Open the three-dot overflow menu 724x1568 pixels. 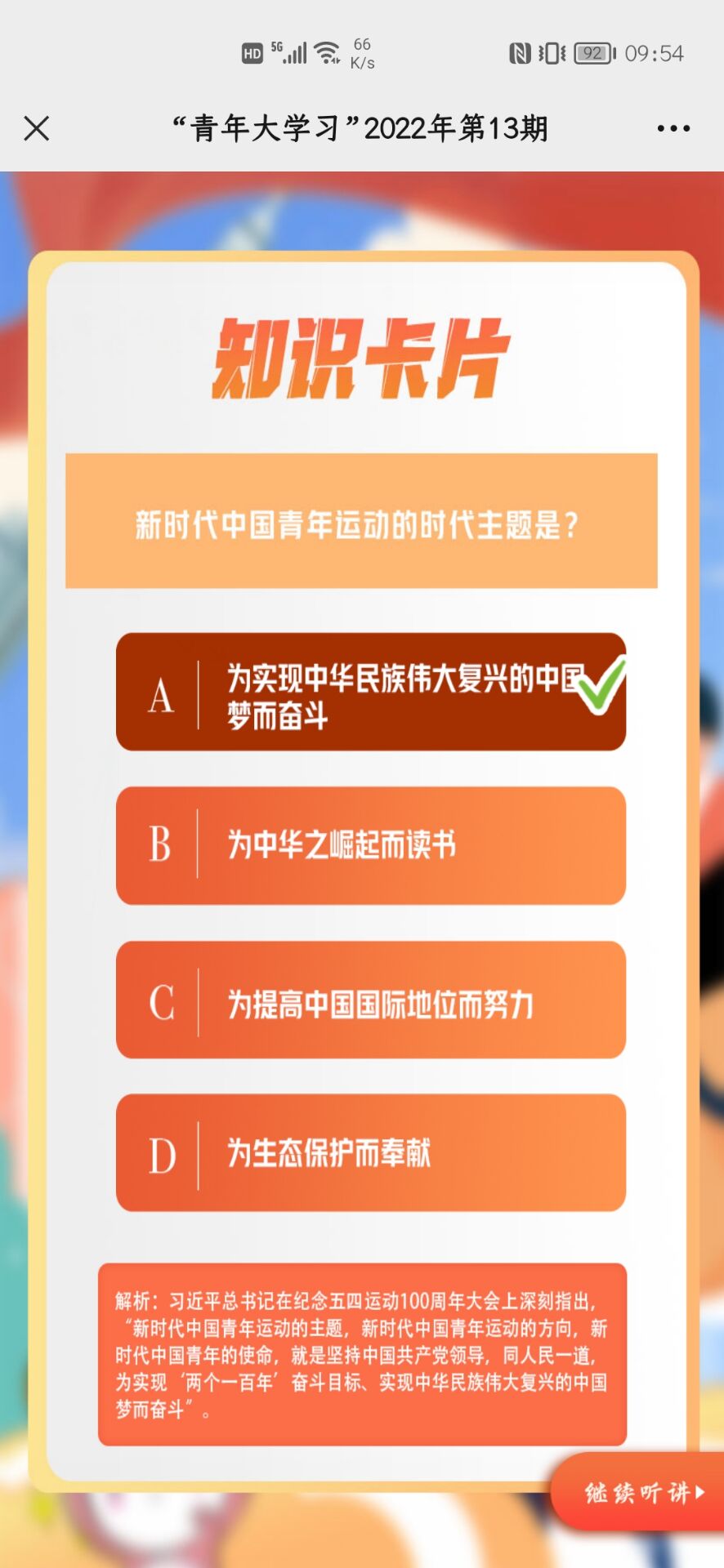pos(673,128)
